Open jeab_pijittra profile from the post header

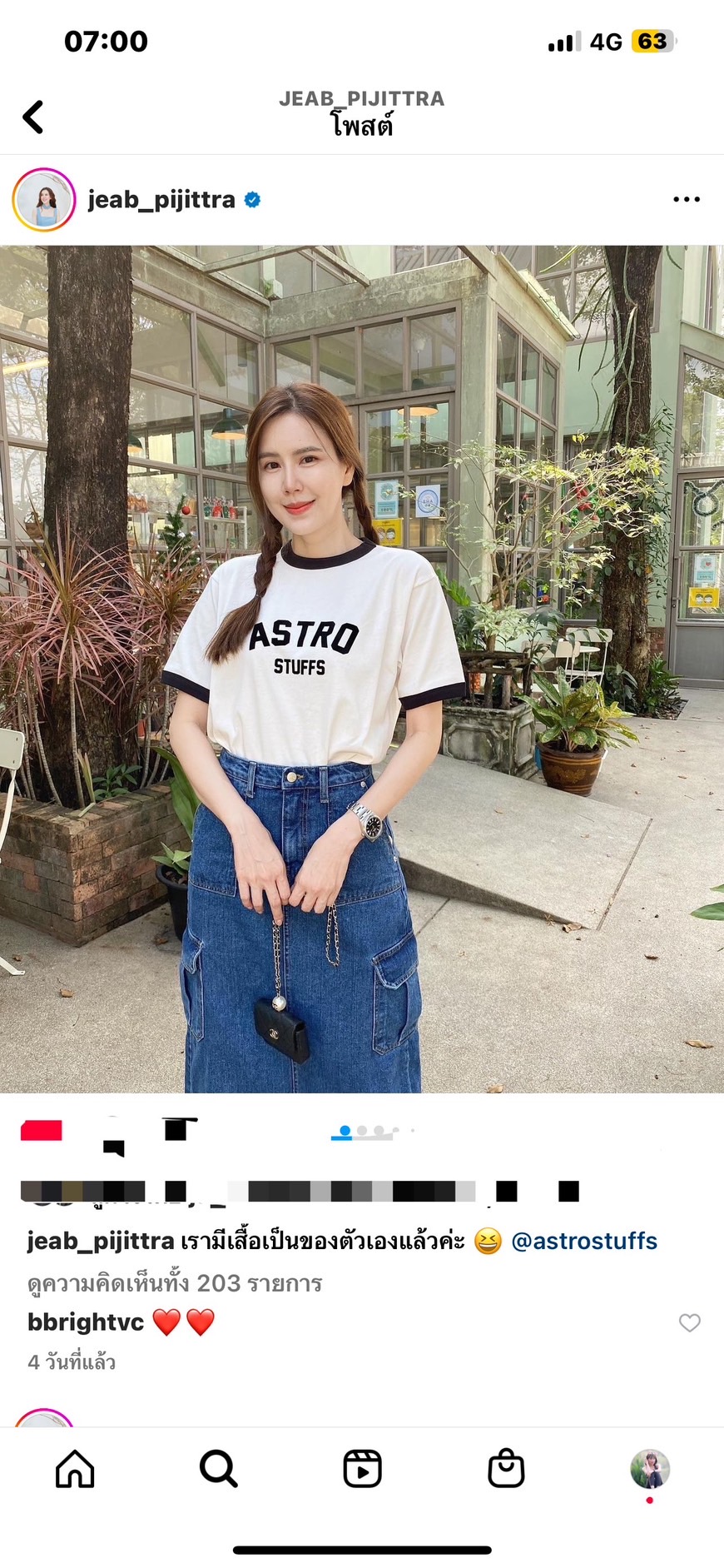[161, 200]
